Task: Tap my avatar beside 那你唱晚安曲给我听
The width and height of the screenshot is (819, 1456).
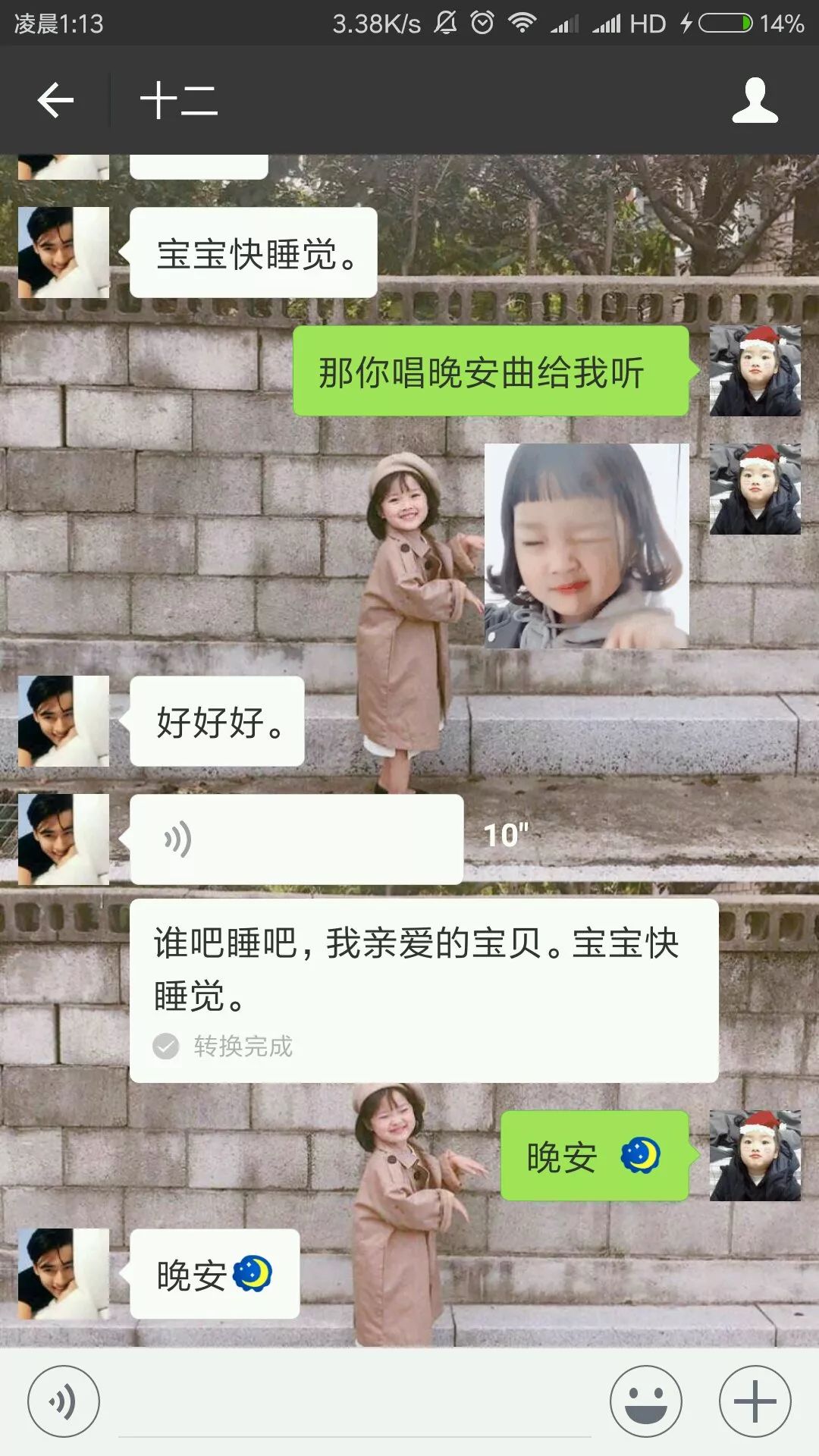Action: coord(755,371)
